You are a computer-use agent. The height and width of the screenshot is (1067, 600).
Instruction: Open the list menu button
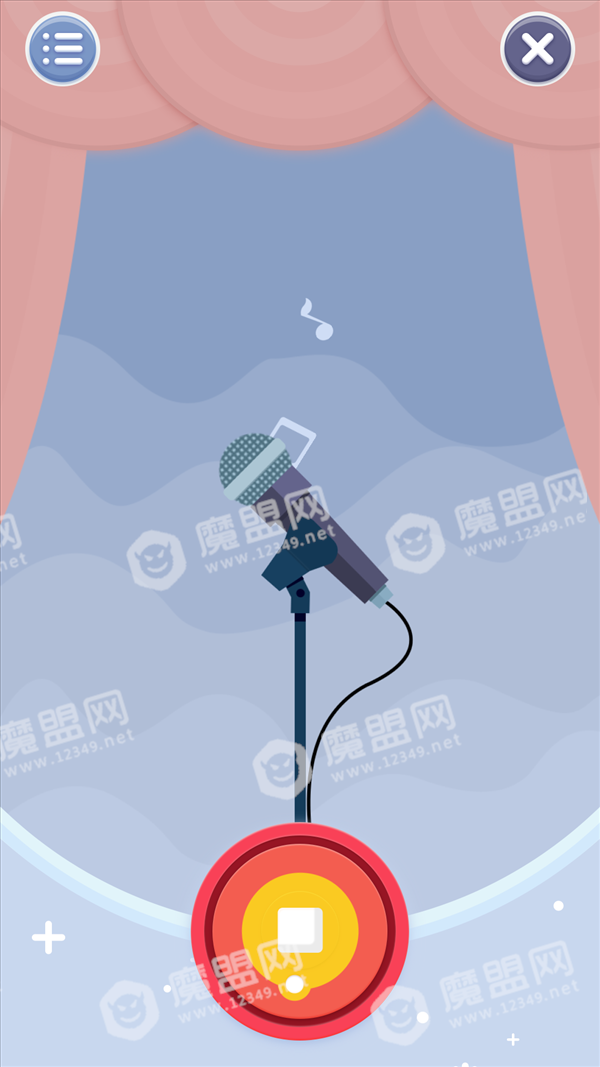(63, 49)
